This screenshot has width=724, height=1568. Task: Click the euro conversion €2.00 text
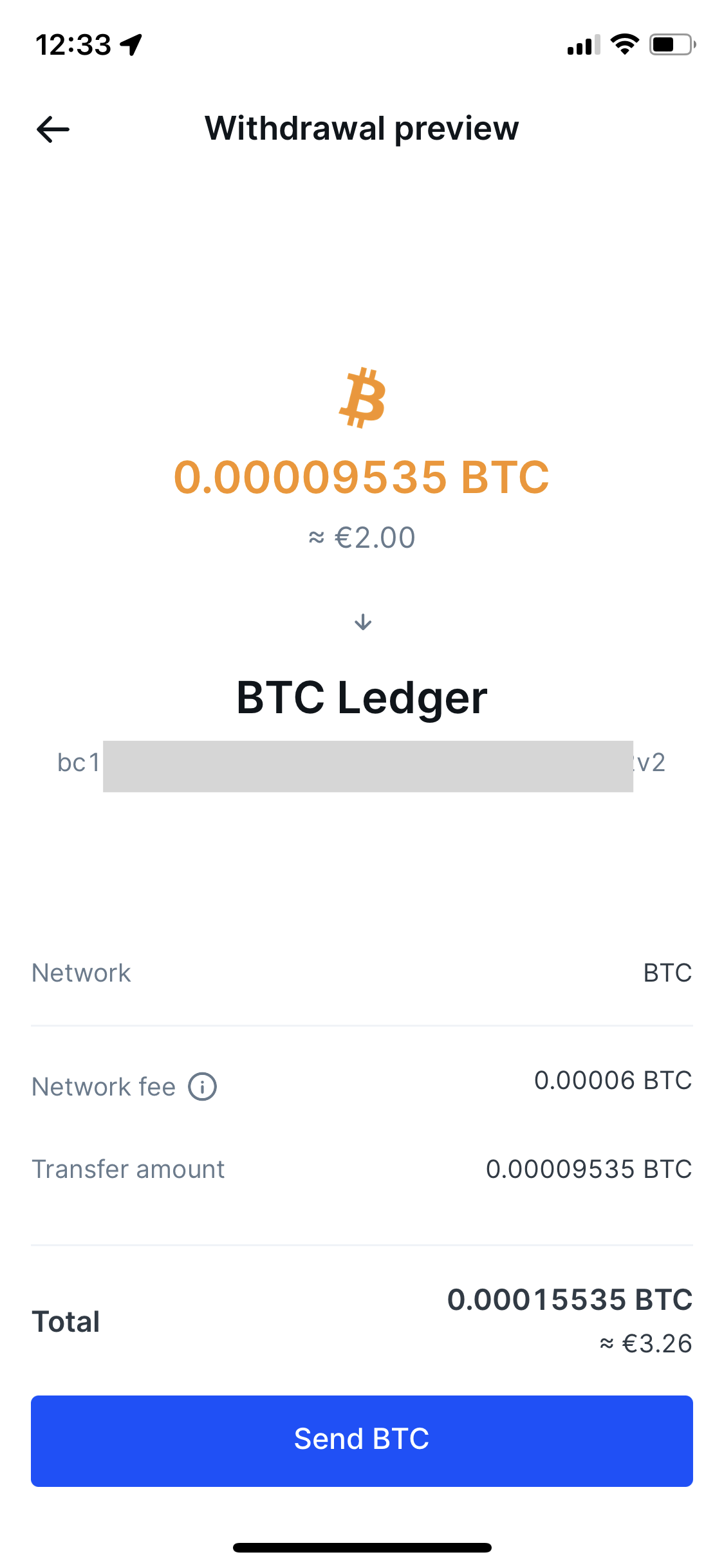[362, 536]
